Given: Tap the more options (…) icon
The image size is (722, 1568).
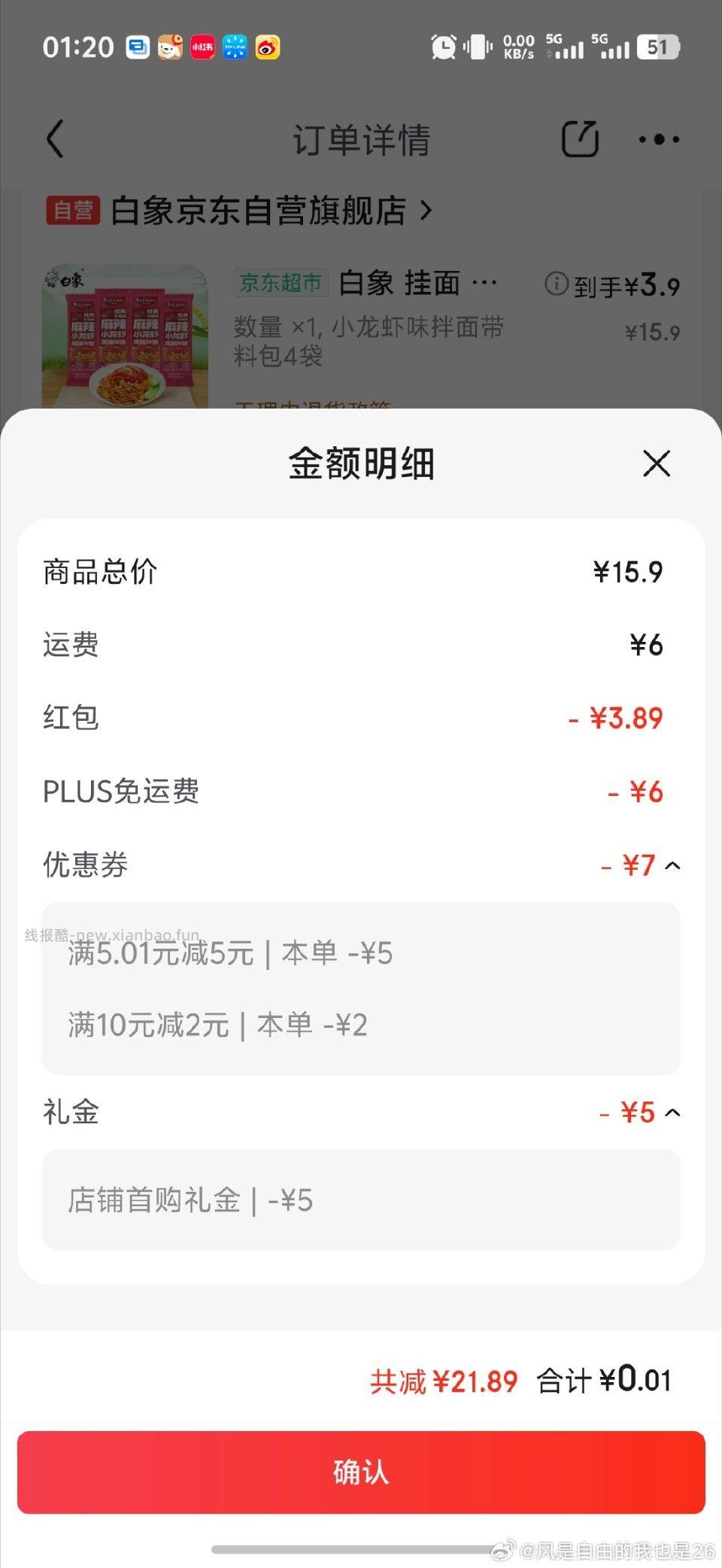Looking at the screenshot, I should point(660,140).
